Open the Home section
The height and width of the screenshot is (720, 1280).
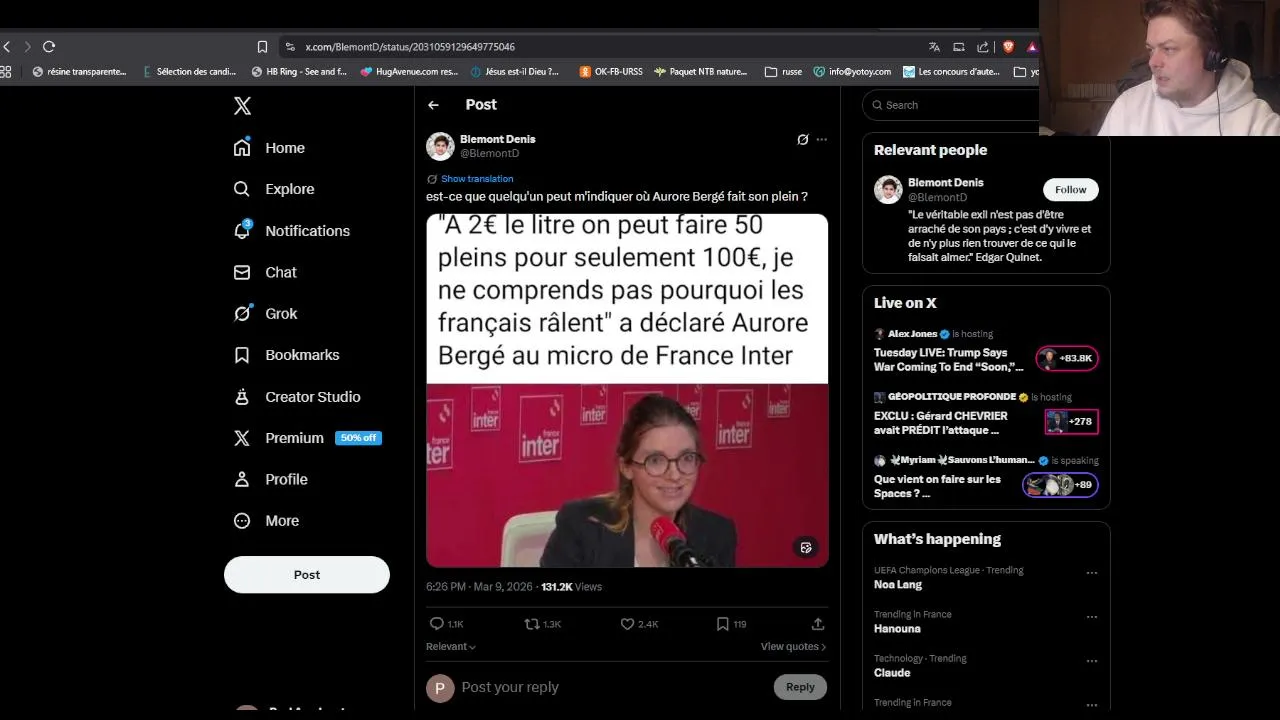pyautogui.click(x=284, y=148)
